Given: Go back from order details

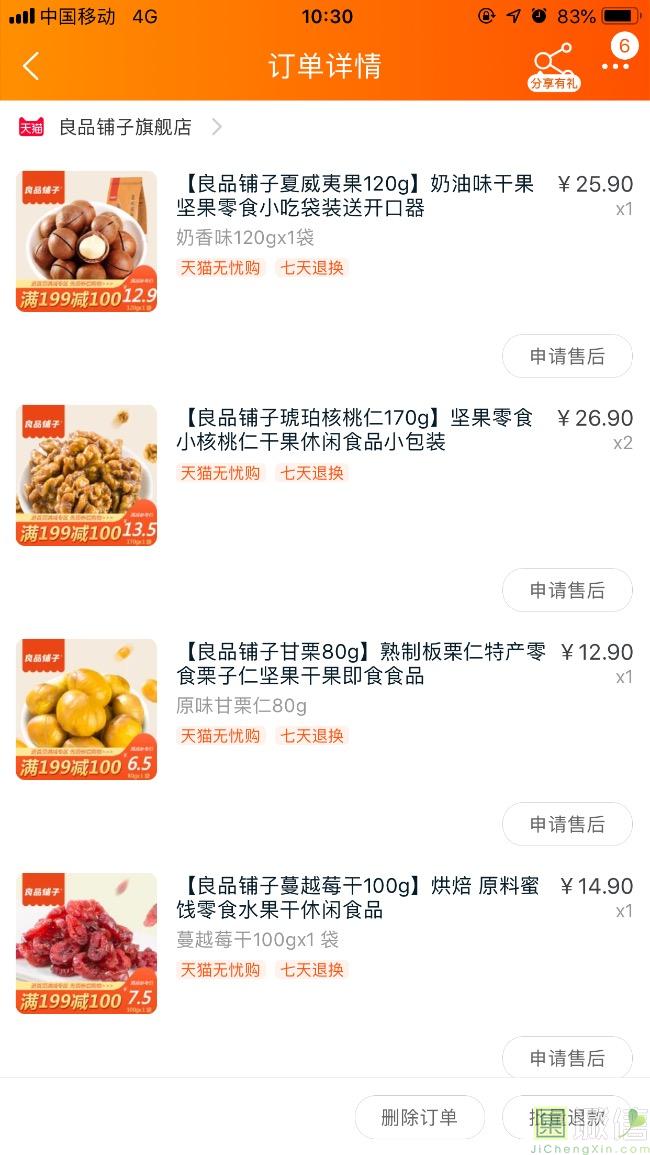Looking at the screenshot, I should (31, 66).
